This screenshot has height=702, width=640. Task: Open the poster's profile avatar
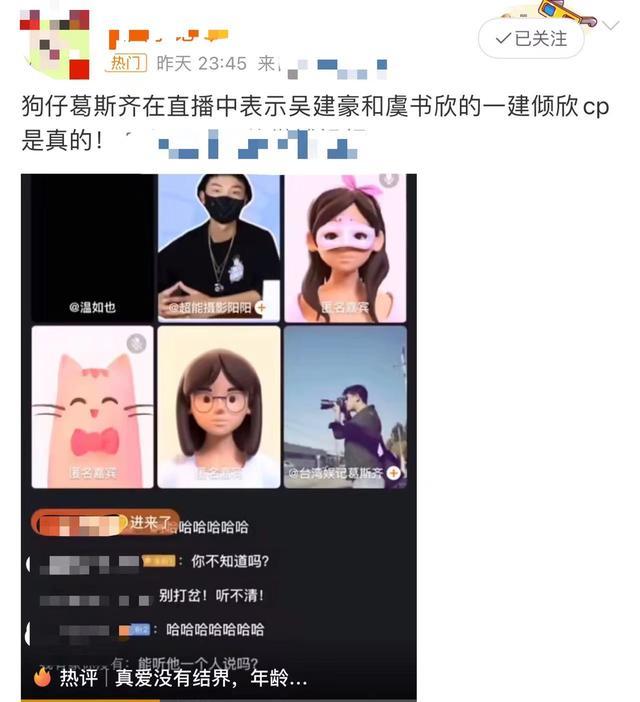pos(56,44)
